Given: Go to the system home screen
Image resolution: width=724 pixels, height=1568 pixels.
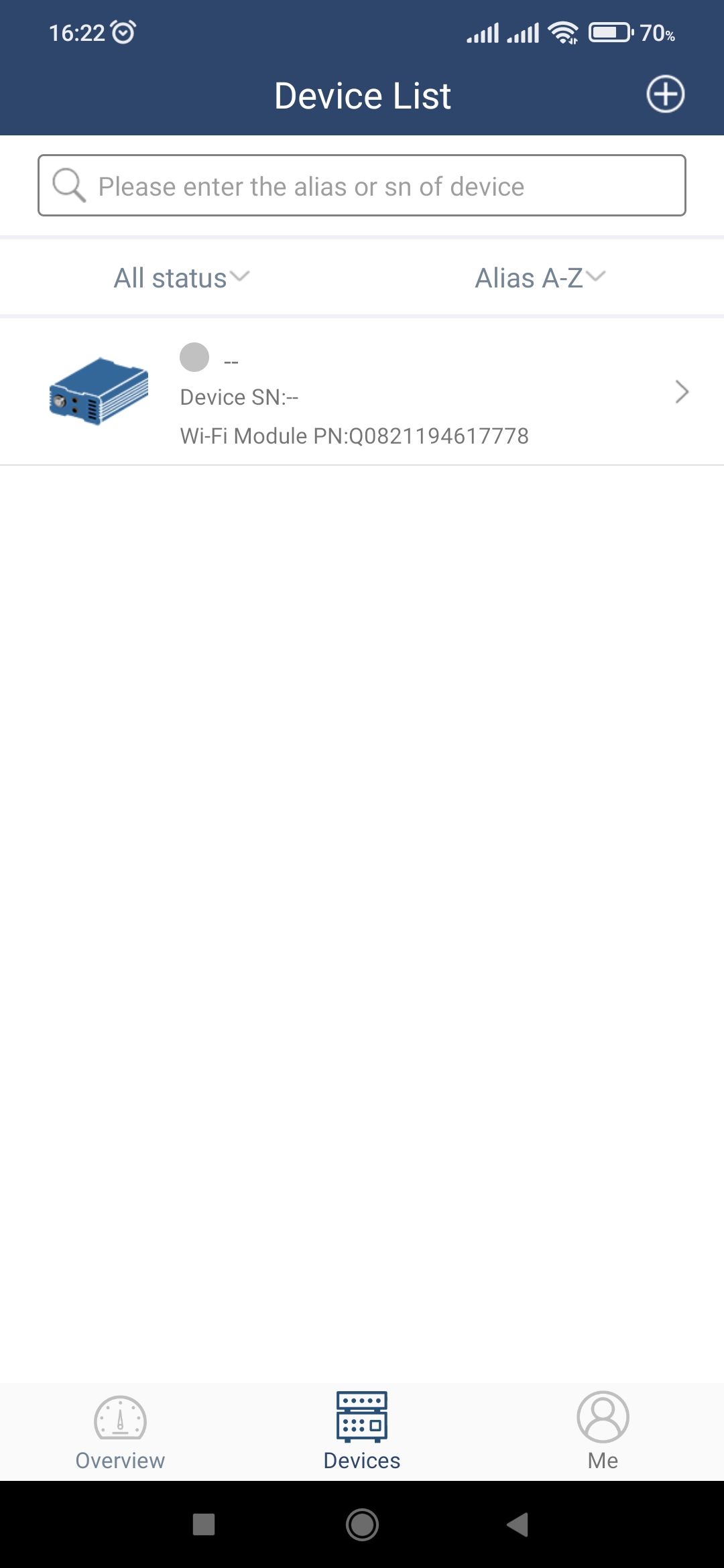Looking at the screenshot, I should pyautogui.click(x=362, y=1524).
